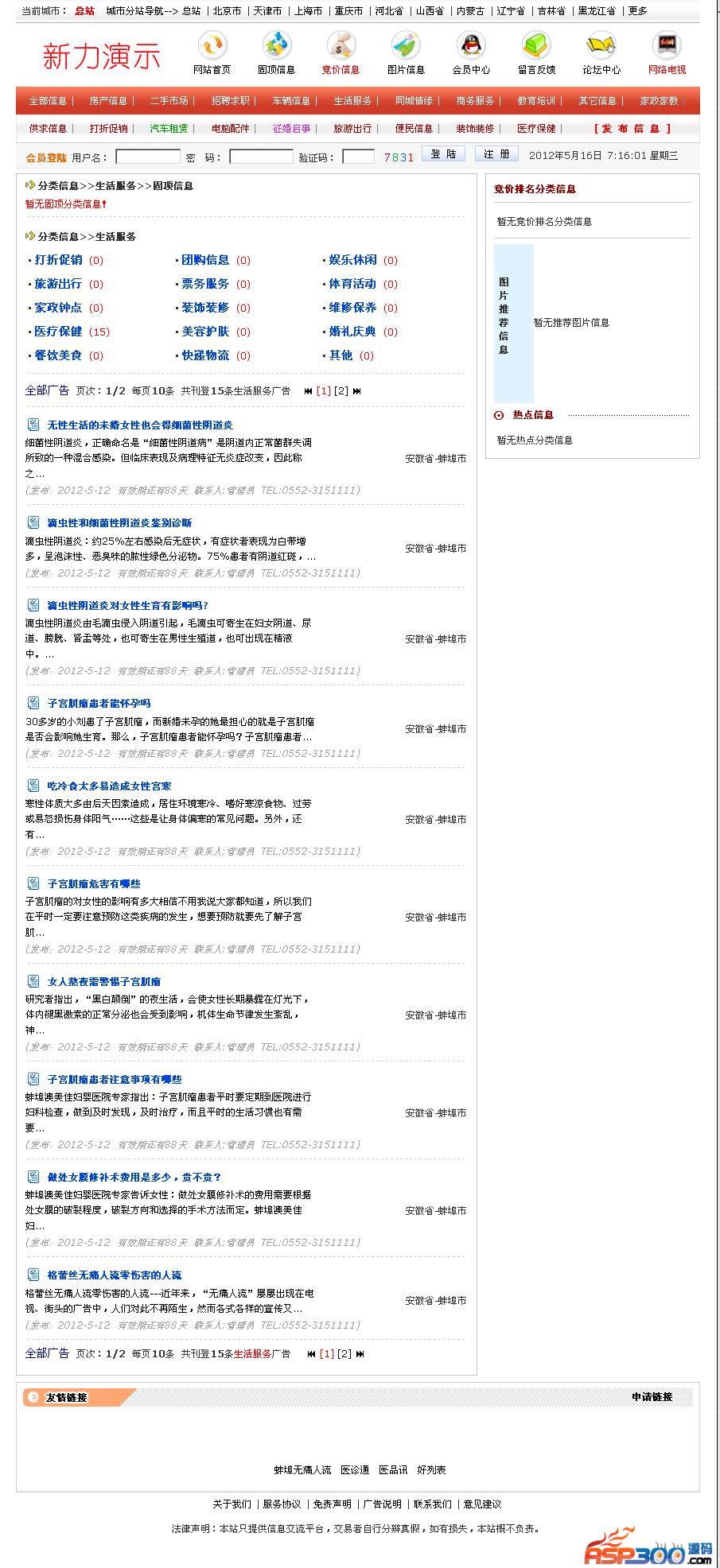The image size is (720, 1568).
Task: Open the 团购信息 category
Action: 205,260
